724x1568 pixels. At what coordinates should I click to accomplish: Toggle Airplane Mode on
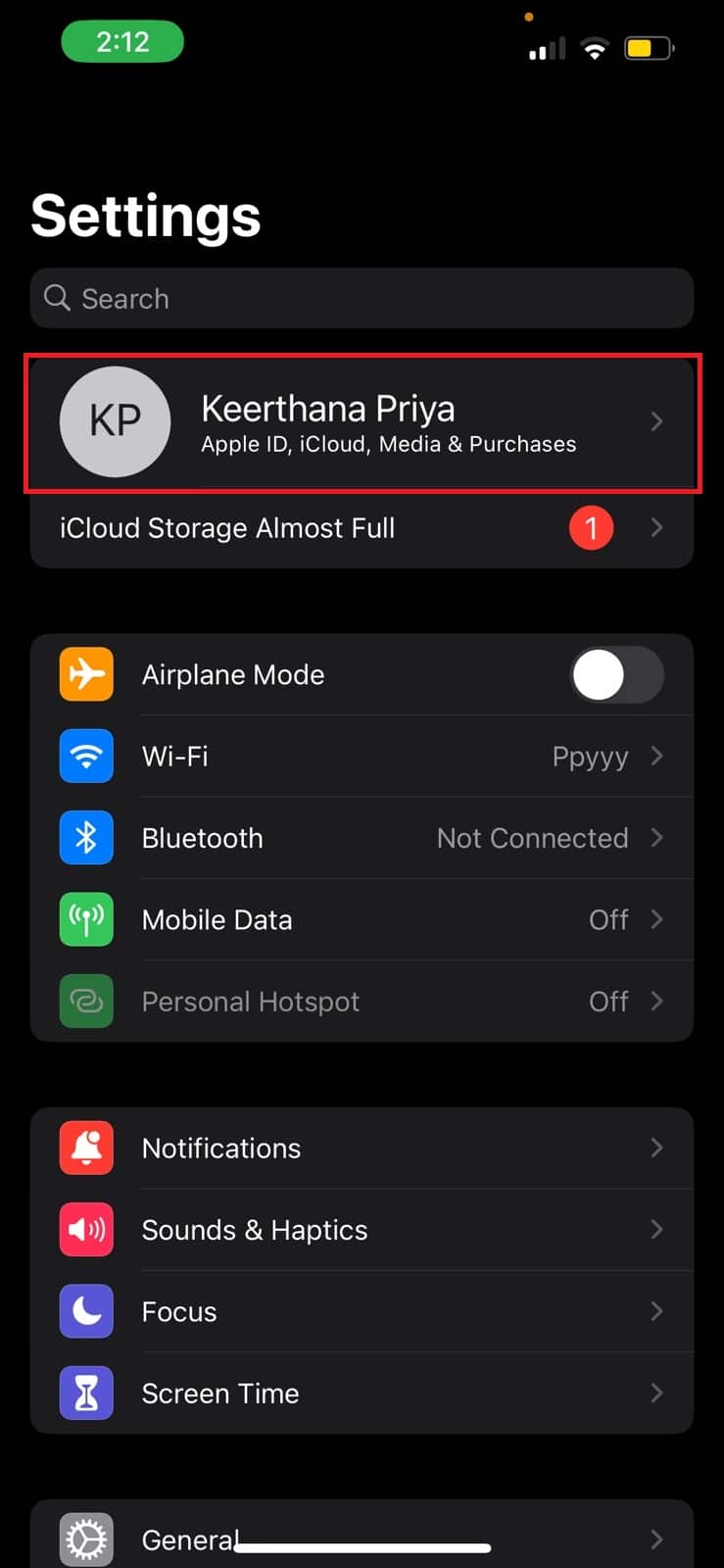coord(616,674)
